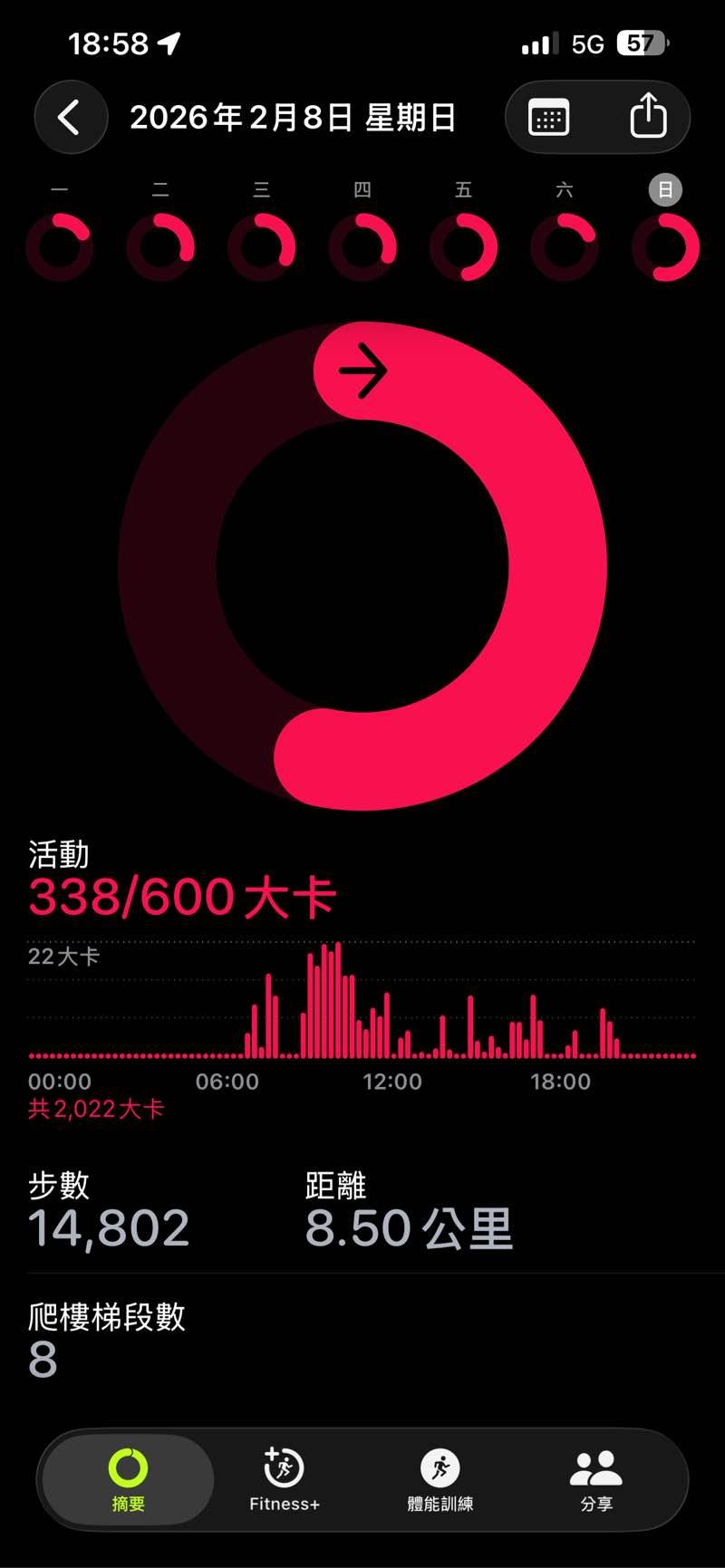Select Tuesday's activity ring (二)
The height and width of the screenshot is (1568, 725).
[x=160, y=245]
